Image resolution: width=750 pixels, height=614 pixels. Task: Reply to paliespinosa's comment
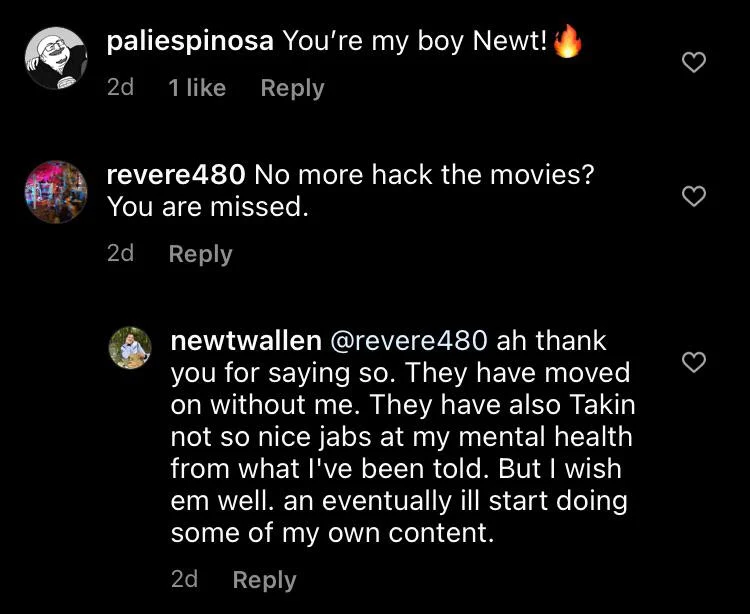tap(292, 88)
